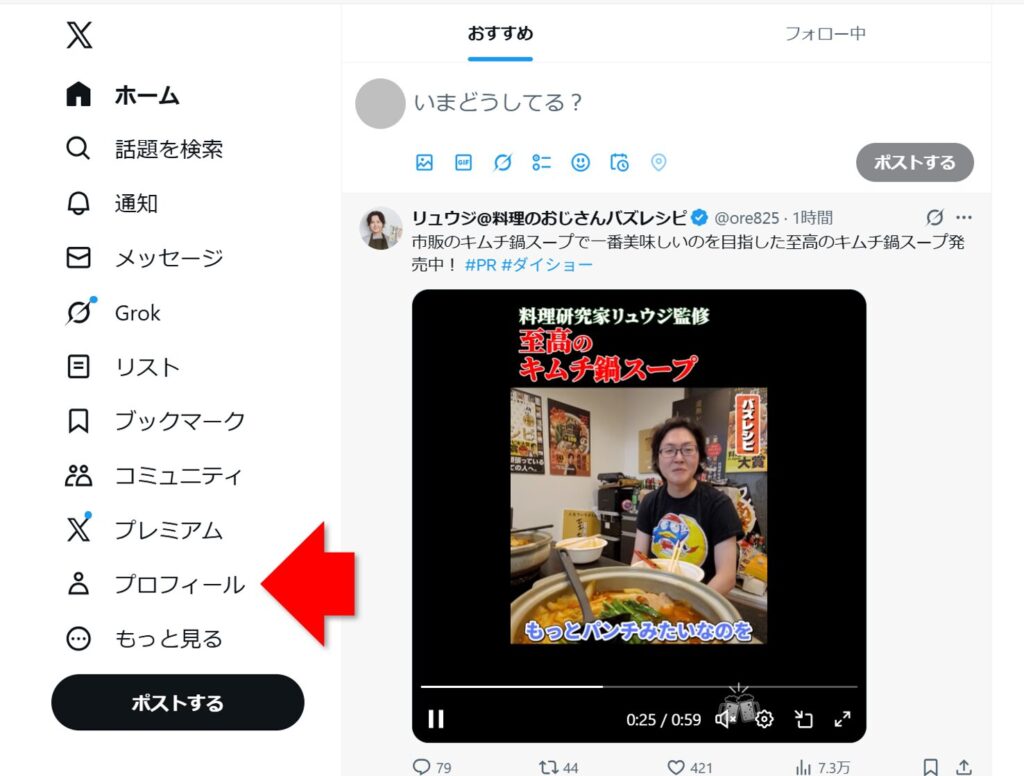Open overflow menu on リュウジ's post

pyautogui.click(x=964, y=217)
